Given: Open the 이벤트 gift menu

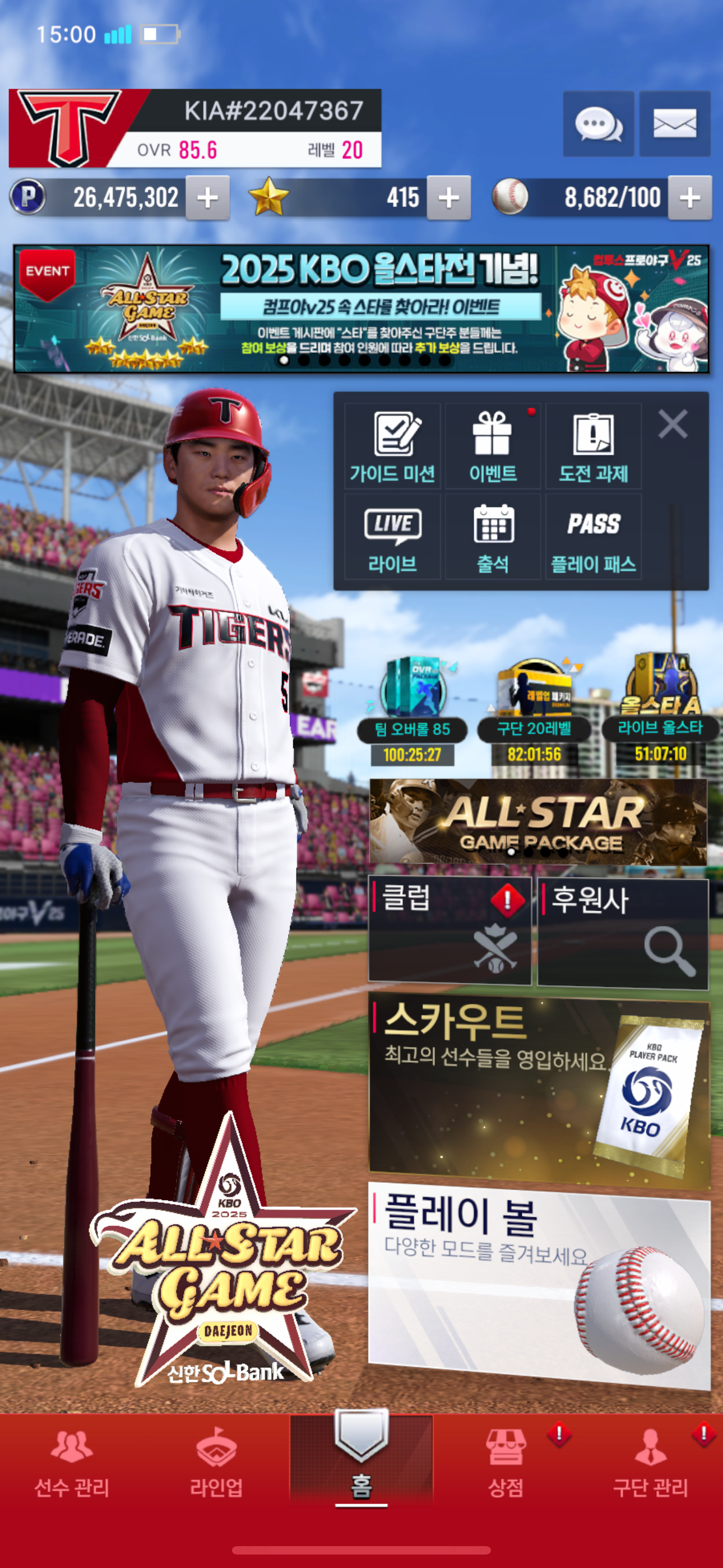Looking at the screenshot, I should (x=492, y=446).
